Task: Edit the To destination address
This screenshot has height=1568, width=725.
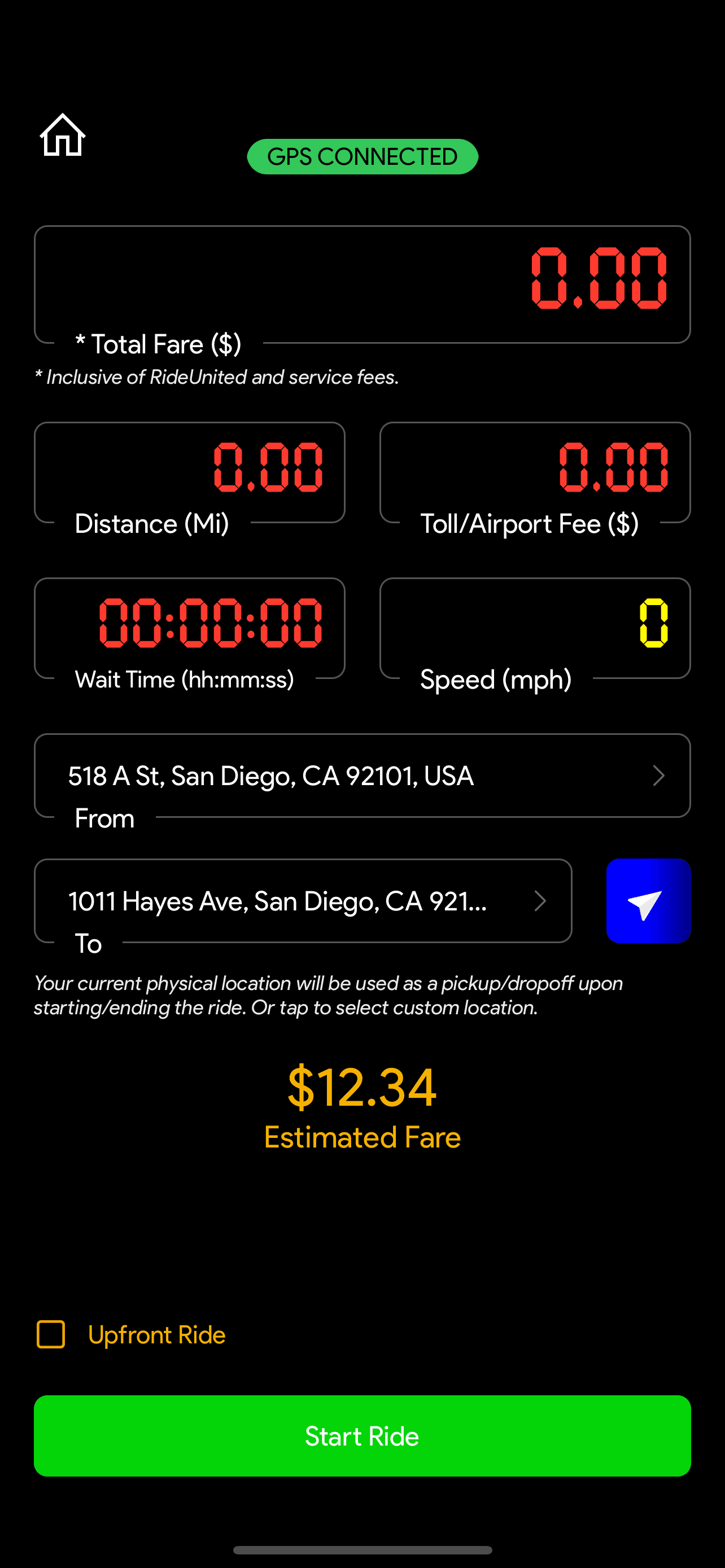Action: tap(303, 901)
